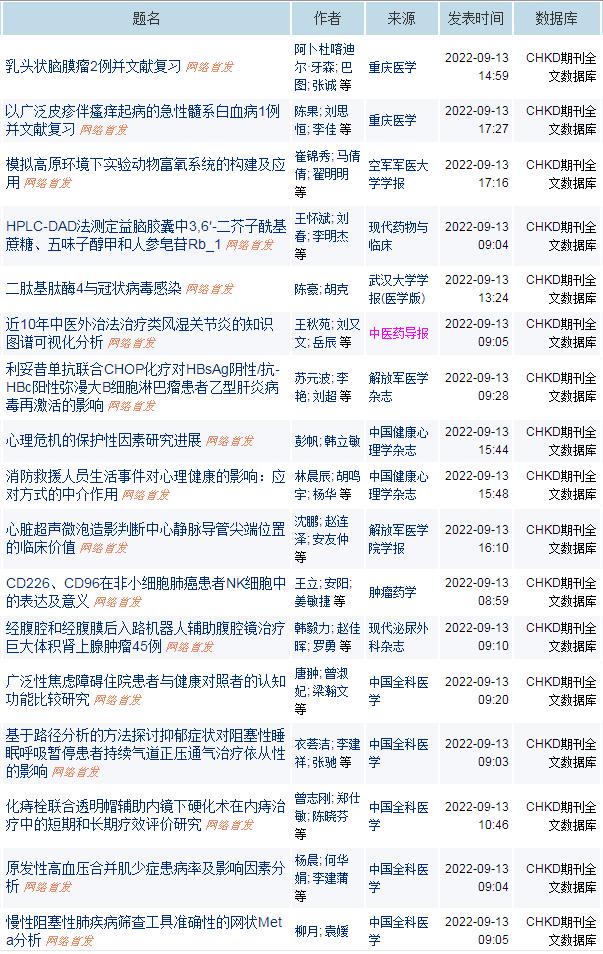
Task: Open 消防救援人员生活事件 article
Action: click(145, 476)
